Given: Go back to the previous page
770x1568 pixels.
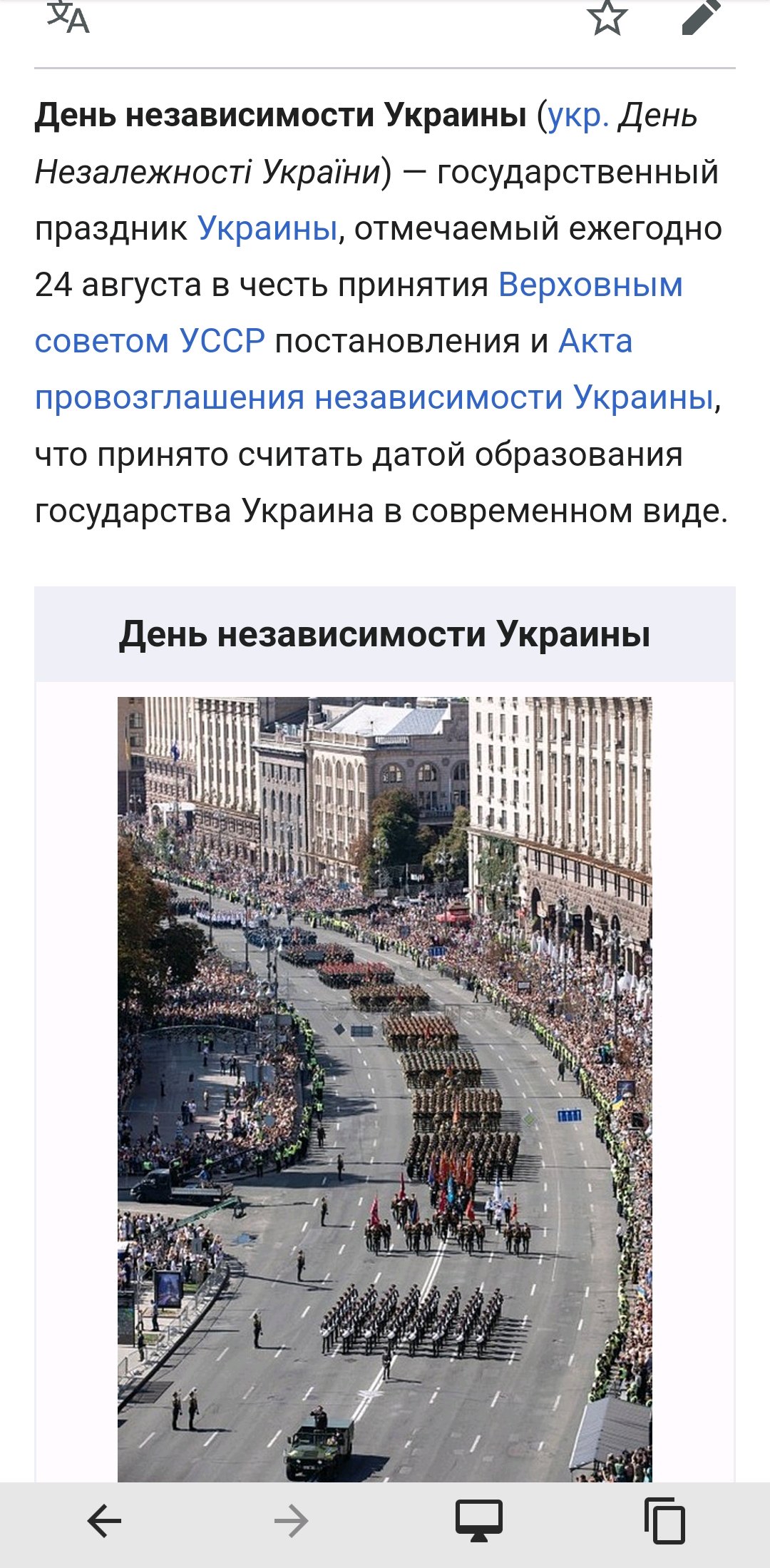Looking at the screenshot, I should pos(104,1522).
